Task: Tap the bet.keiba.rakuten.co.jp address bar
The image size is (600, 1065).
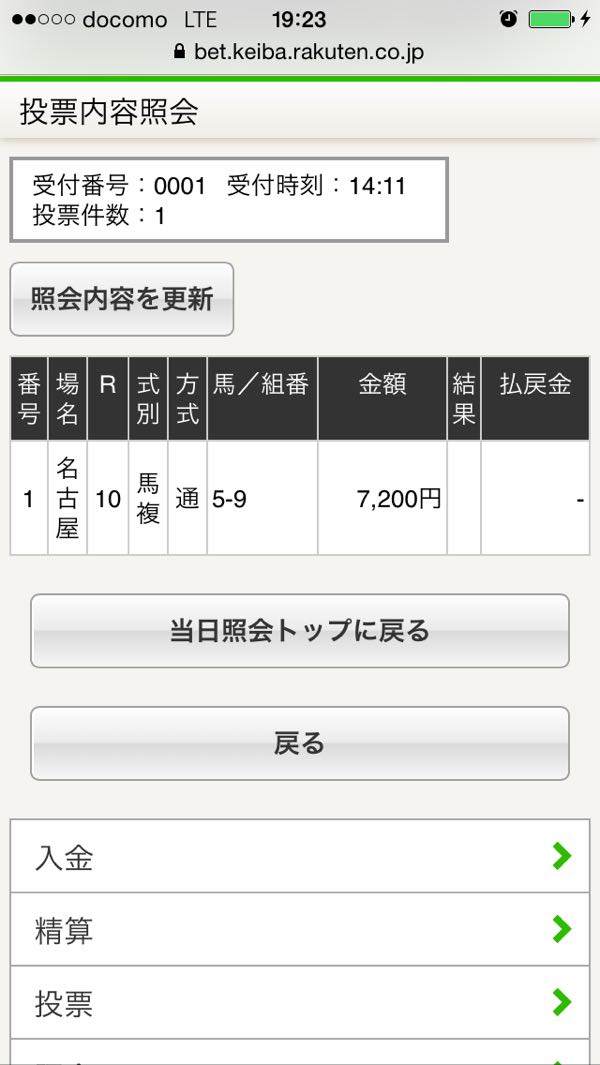Action: [x=300, y=52]
